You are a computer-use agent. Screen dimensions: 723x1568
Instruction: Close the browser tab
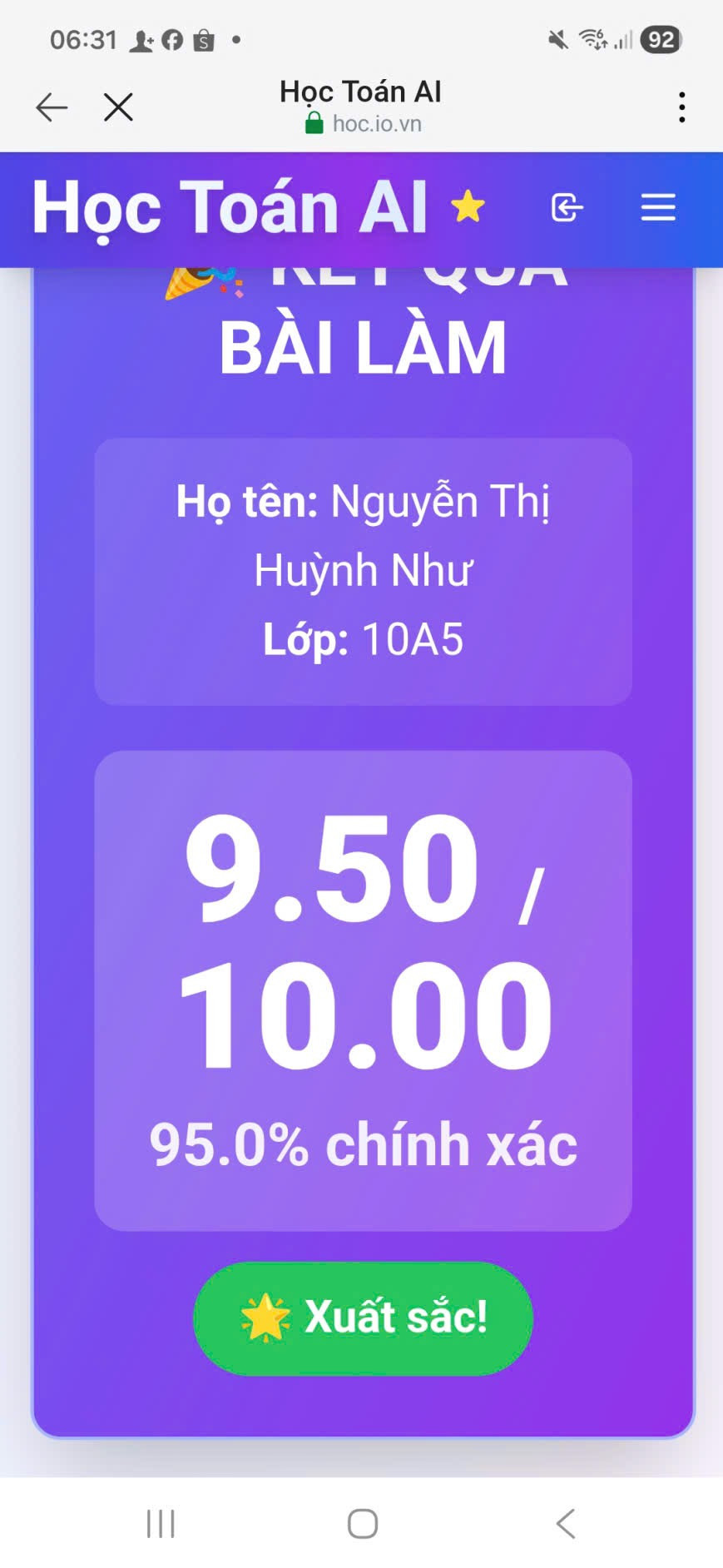[x=118, y=107]
